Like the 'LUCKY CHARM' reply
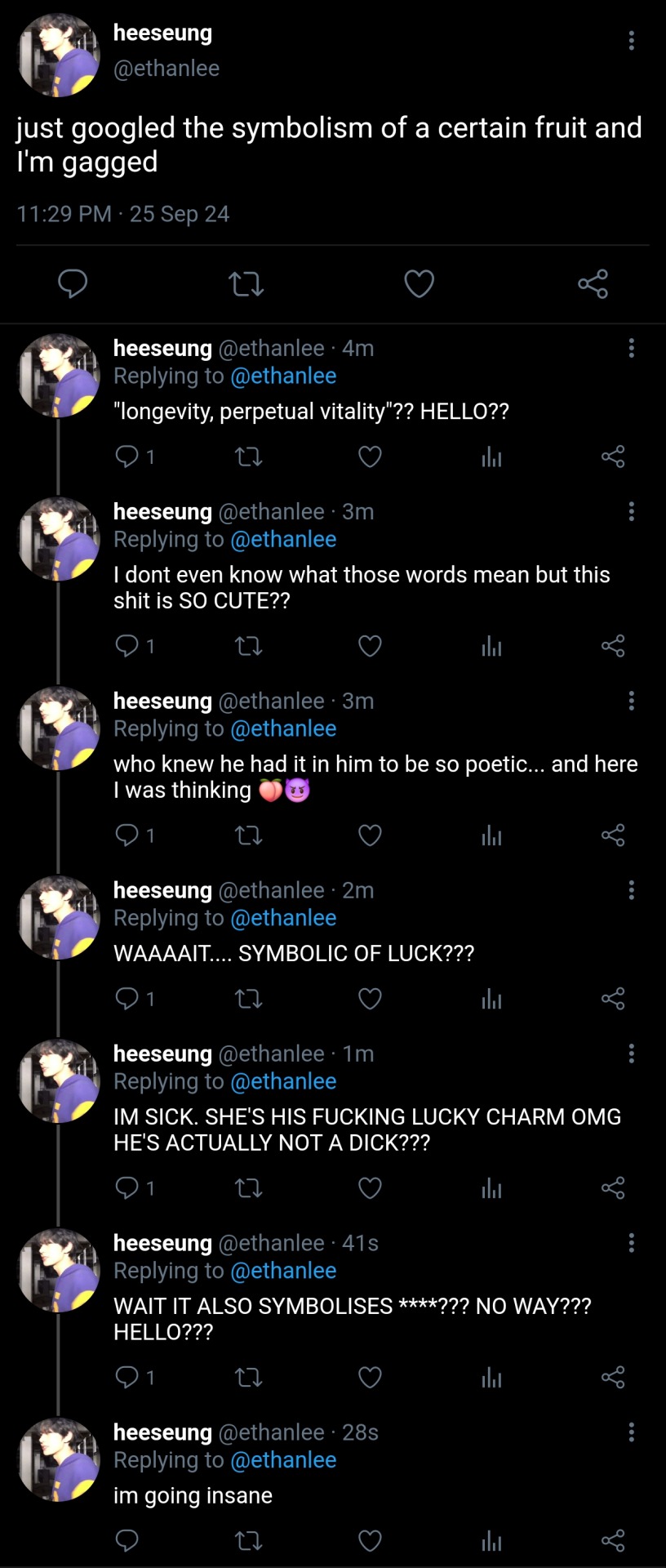This screenshot has width=666, height=1568. pos(370,1188)
